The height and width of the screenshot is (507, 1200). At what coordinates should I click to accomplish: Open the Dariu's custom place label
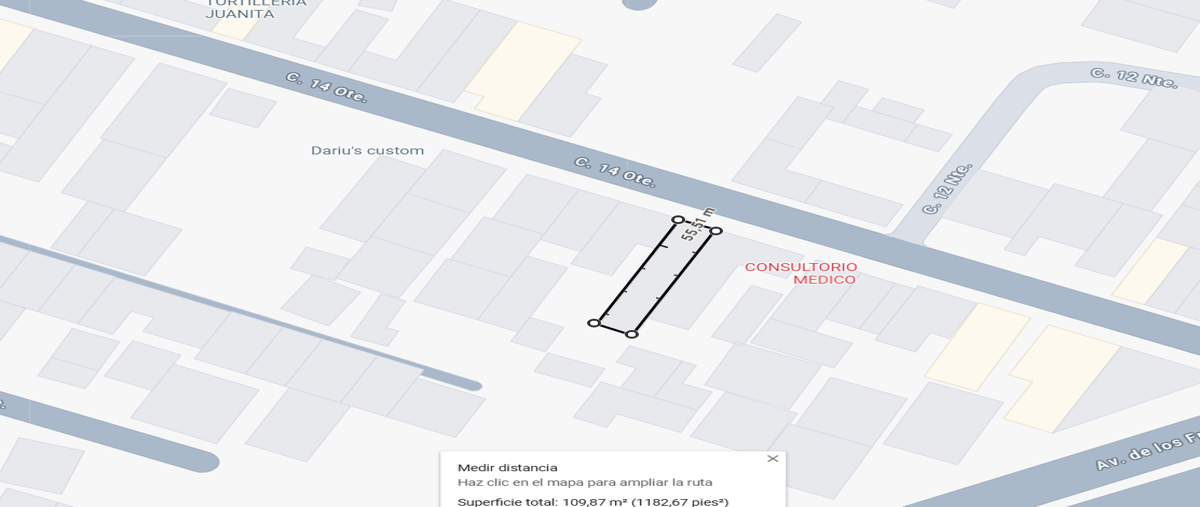tap(368, 151)
